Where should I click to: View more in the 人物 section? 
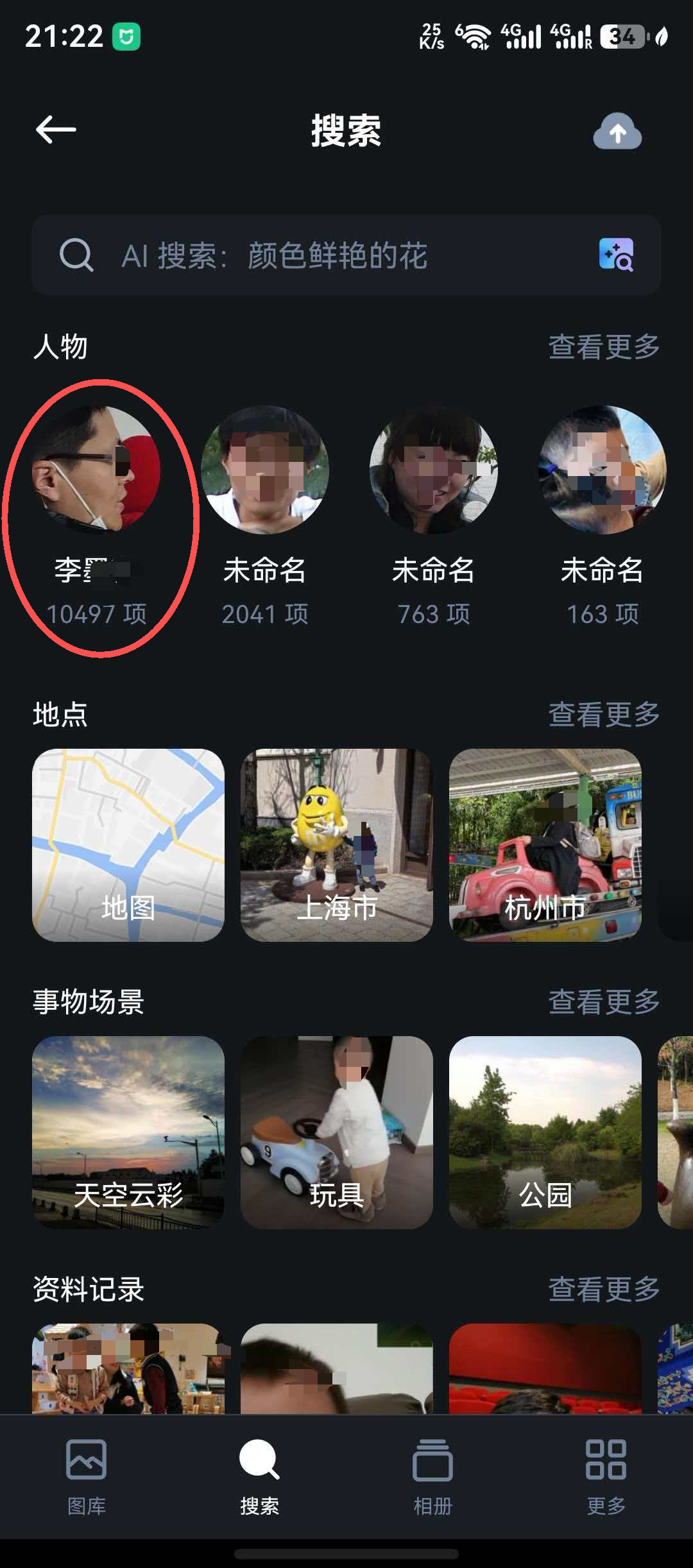point(603,347)
